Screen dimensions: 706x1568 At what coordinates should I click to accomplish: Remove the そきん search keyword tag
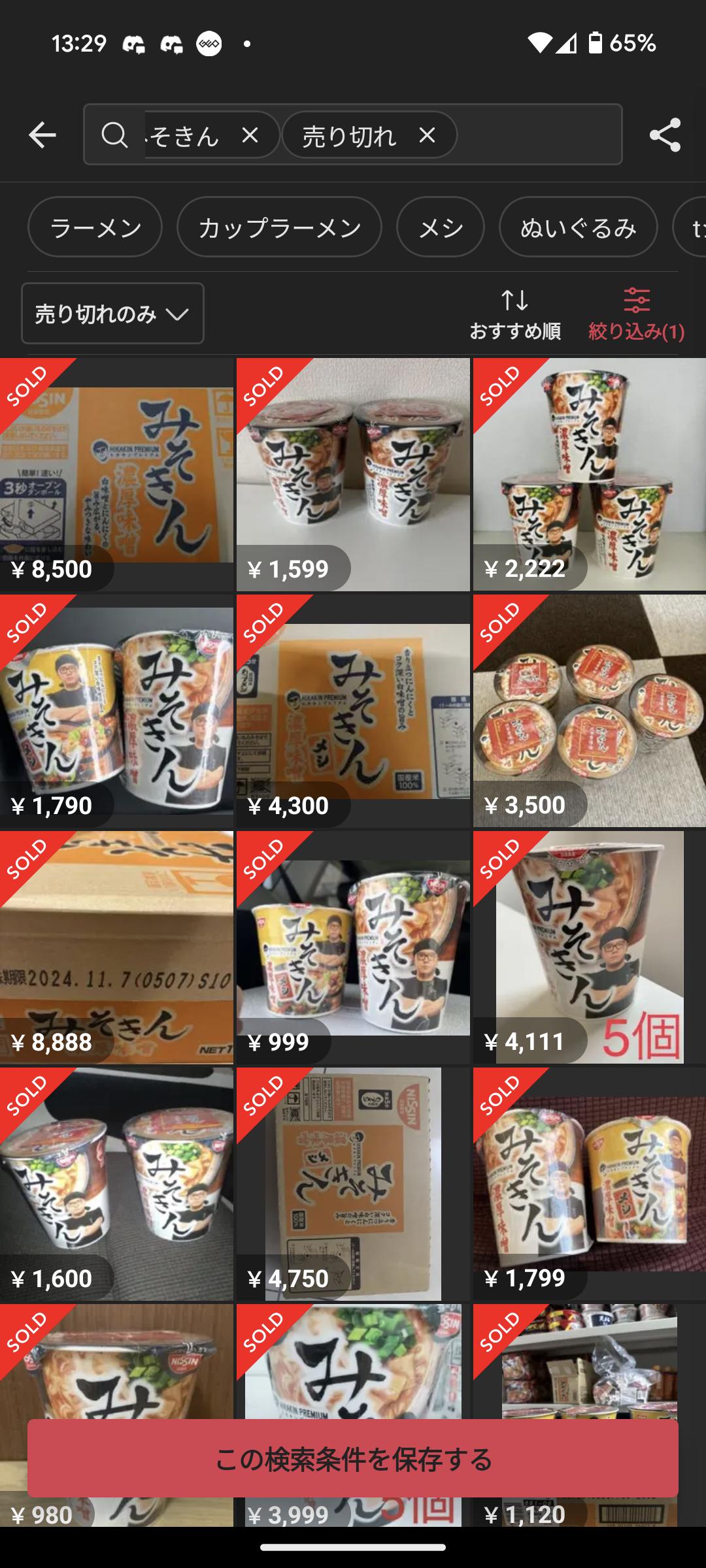[x=250, y=135]
